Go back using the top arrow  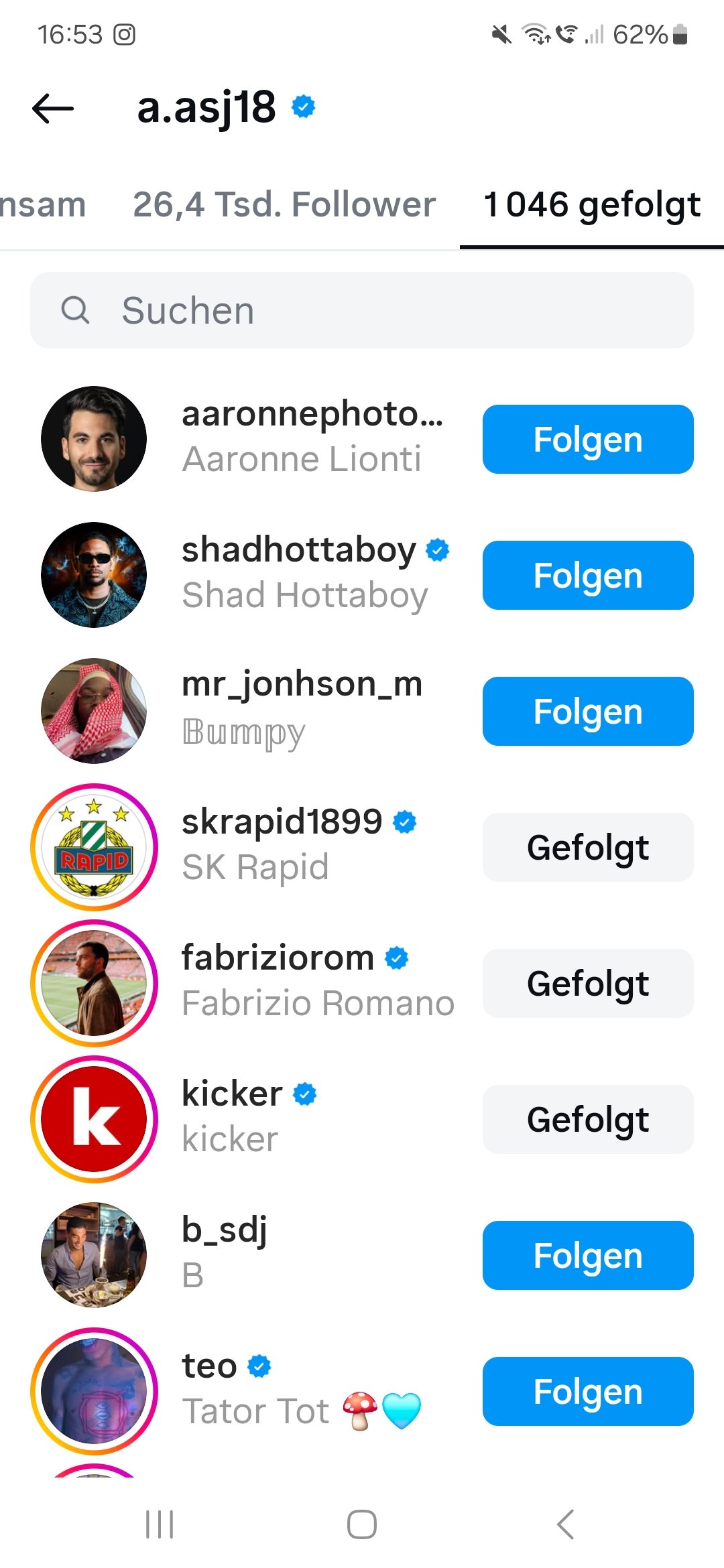53,108
